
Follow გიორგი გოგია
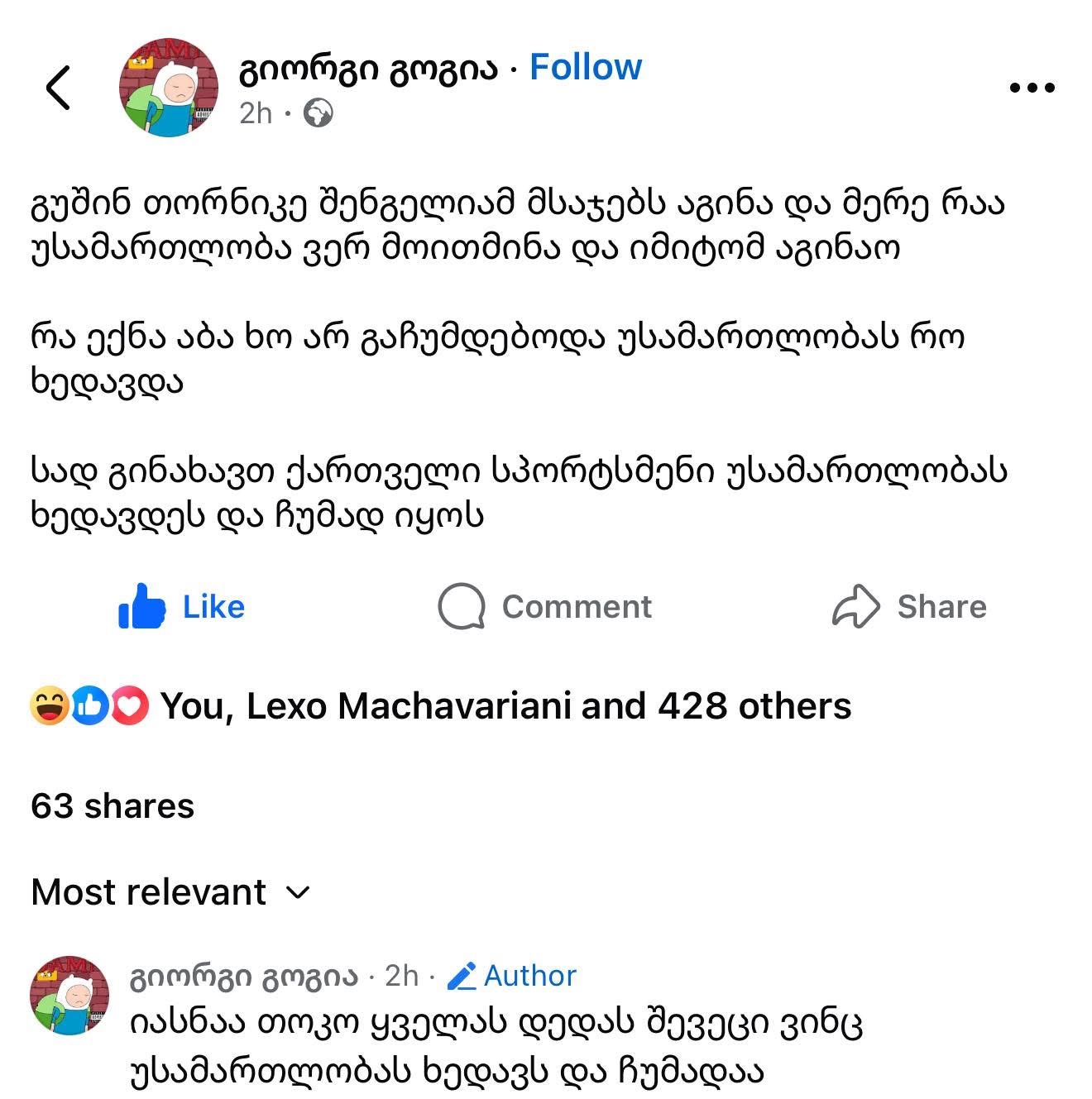[585, 67]
